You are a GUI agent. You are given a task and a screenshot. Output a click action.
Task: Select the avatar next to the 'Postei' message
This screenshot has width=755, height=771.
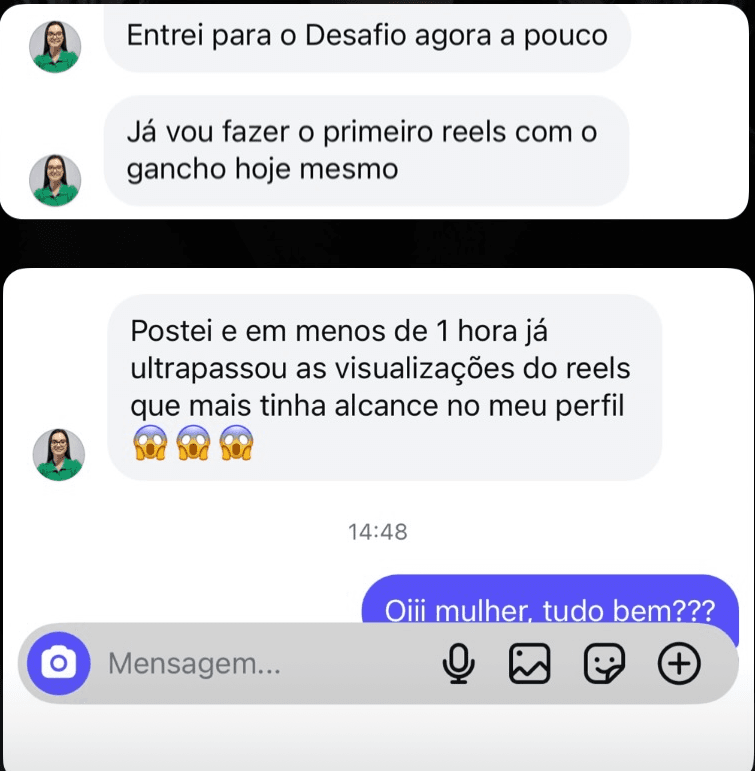(x=60, y=454)
